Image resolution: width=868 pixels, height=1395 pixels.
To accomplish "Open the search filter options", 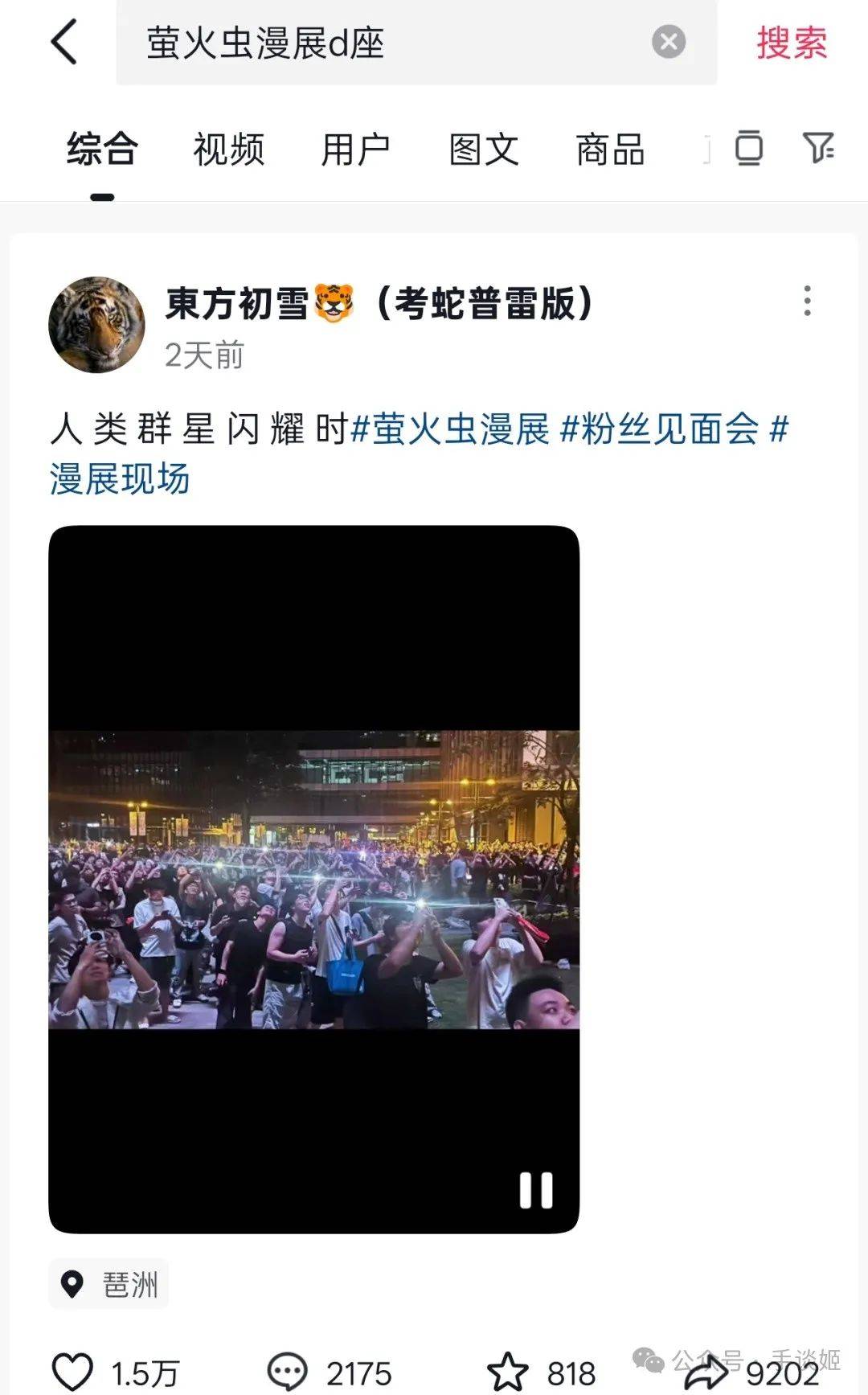I will [x=818, y=148].
